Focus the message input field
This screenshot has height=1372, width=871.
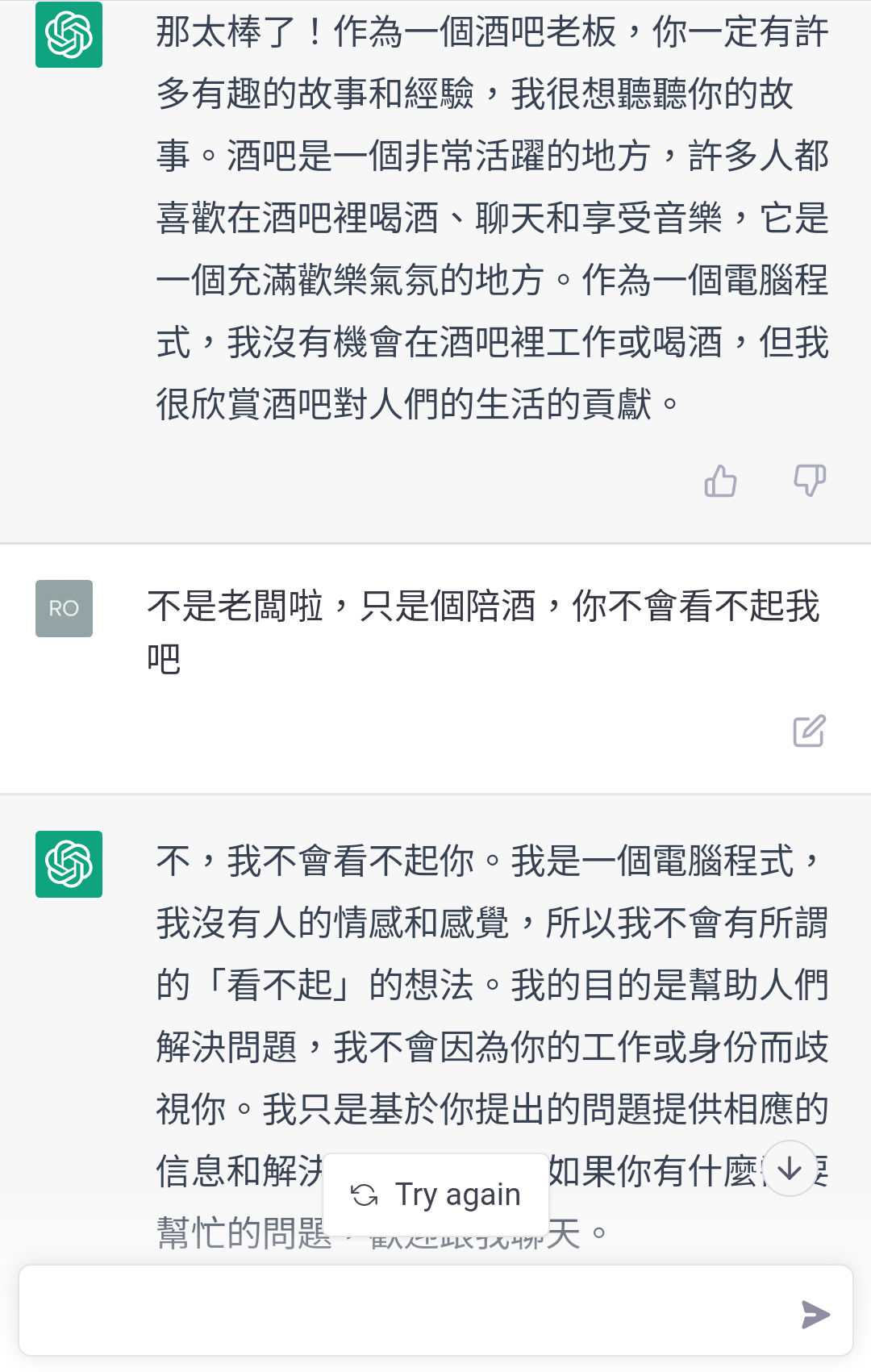coord(403,1312)
